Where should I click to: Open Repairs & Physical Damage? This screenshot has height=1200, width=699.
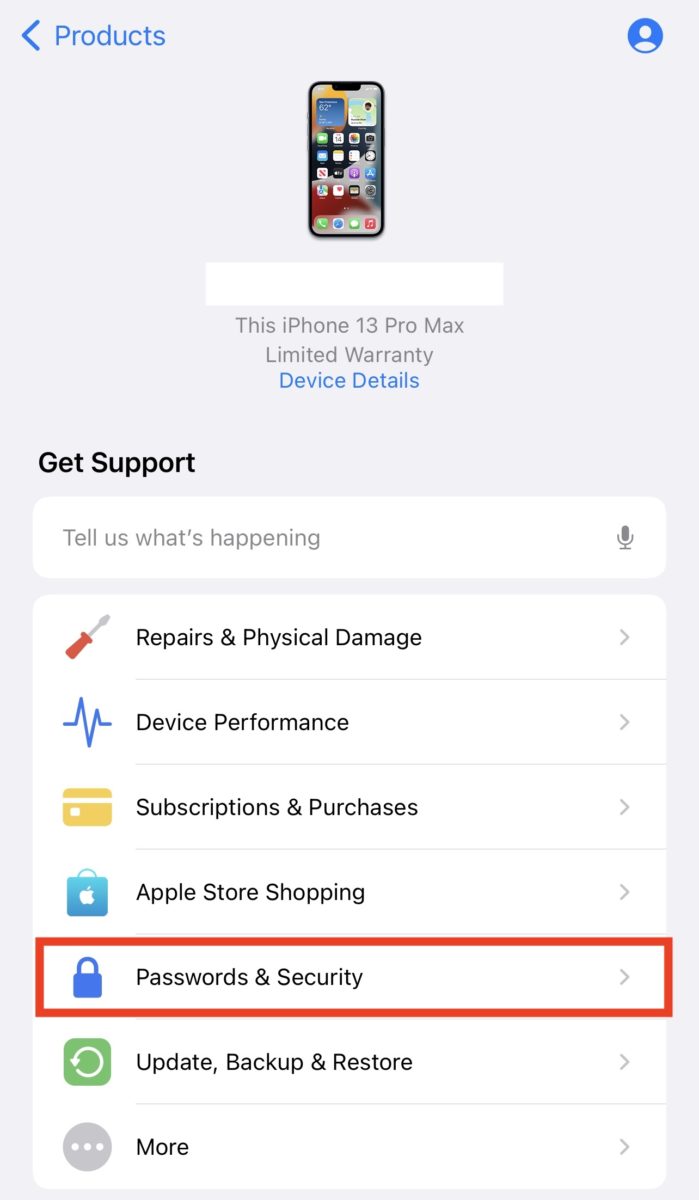pos(349,637)
